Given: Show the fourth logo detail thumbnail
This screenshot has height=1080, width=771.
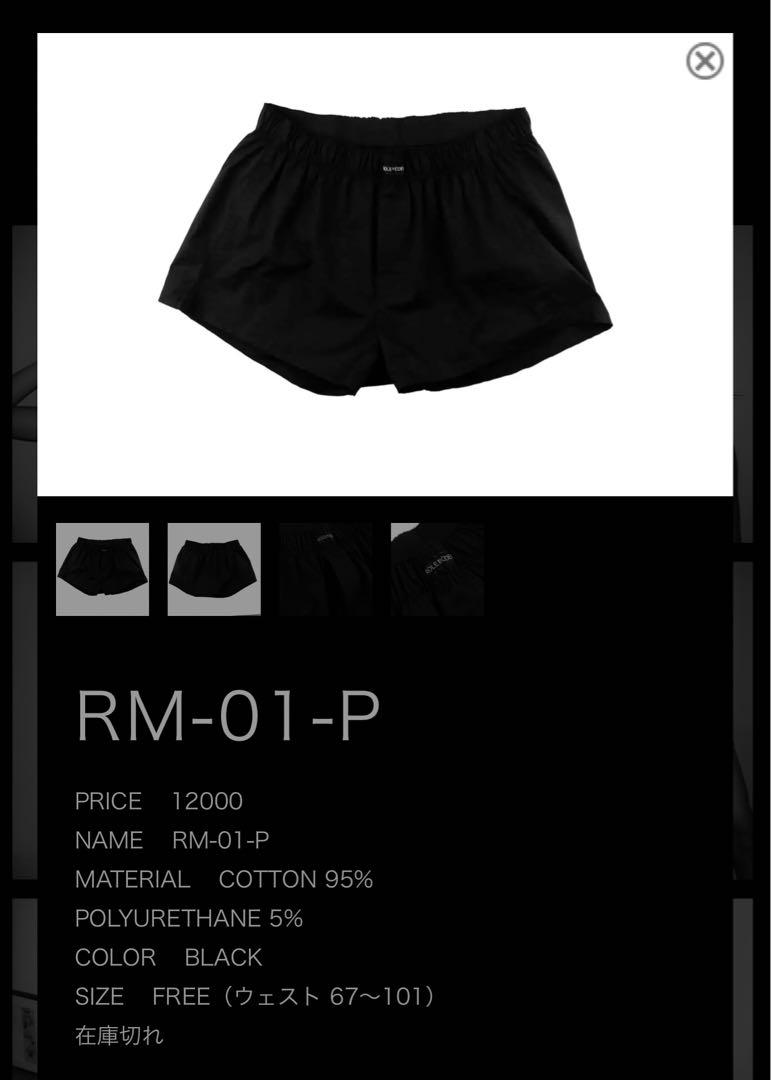Looking at the screenshot, I should (437, 569).
